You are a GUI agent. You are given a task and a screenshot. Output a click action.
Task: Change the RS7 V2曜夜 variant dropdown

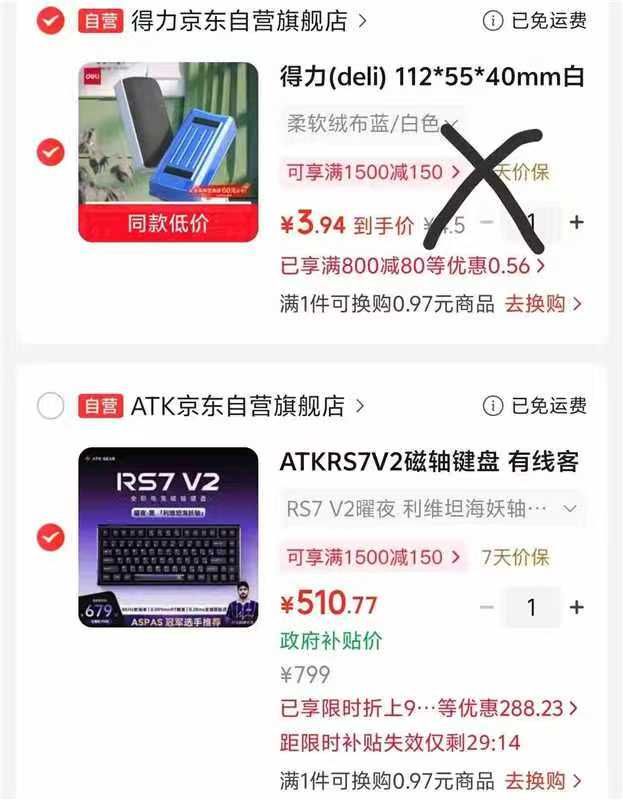432,509
